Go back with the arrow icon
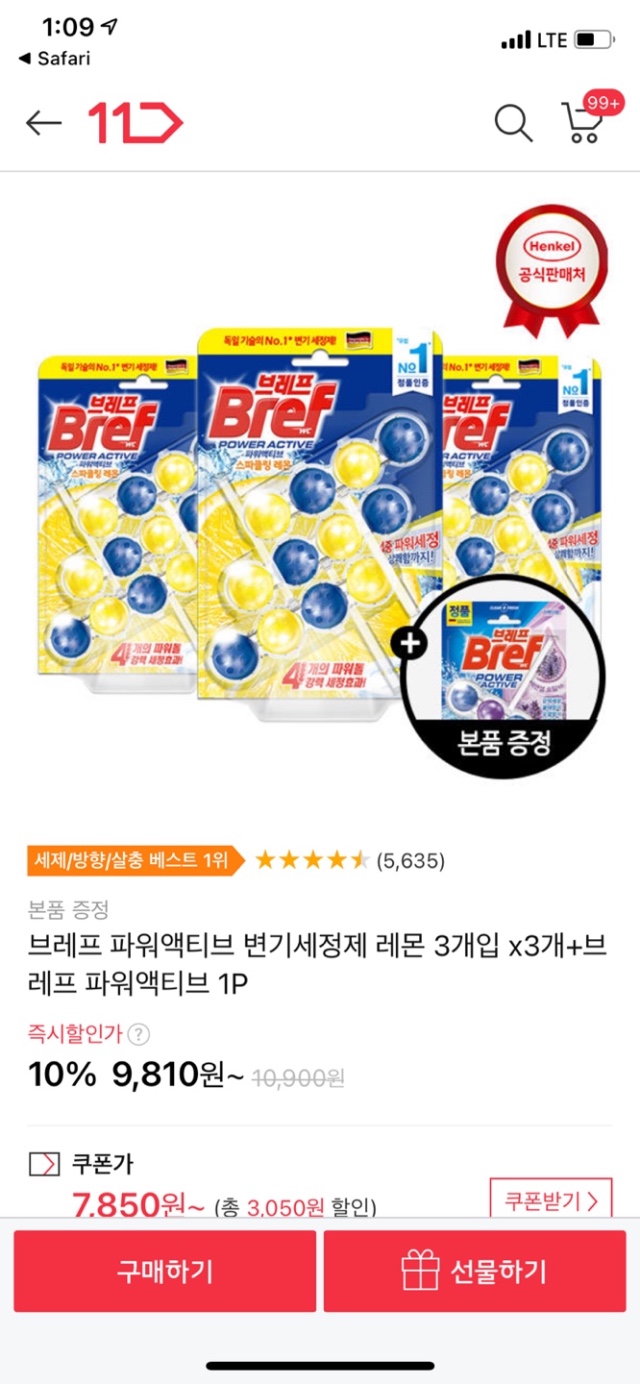This screenshot has width=640, height=1384. [44, 123]
